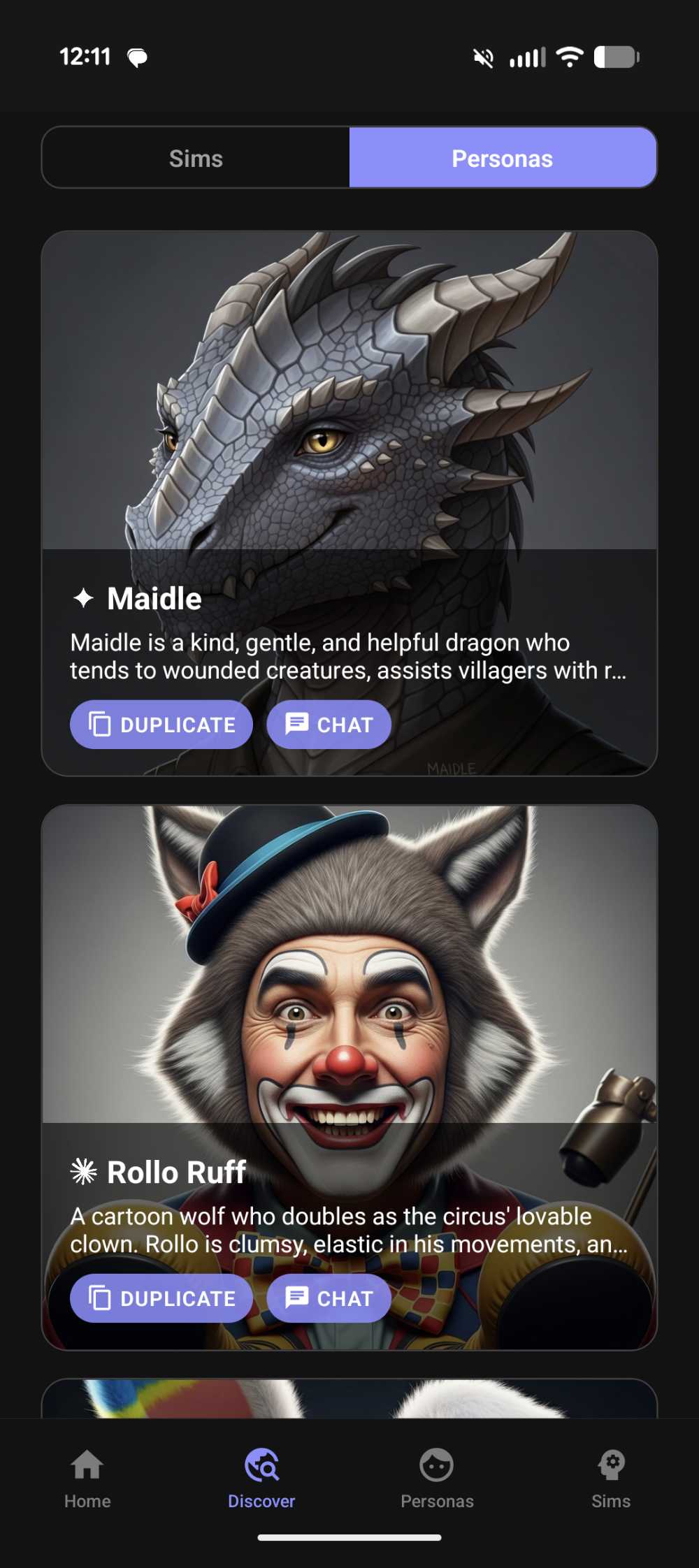
Task: Open the Rollo Ruff persona card
Action: pos(349,964)
